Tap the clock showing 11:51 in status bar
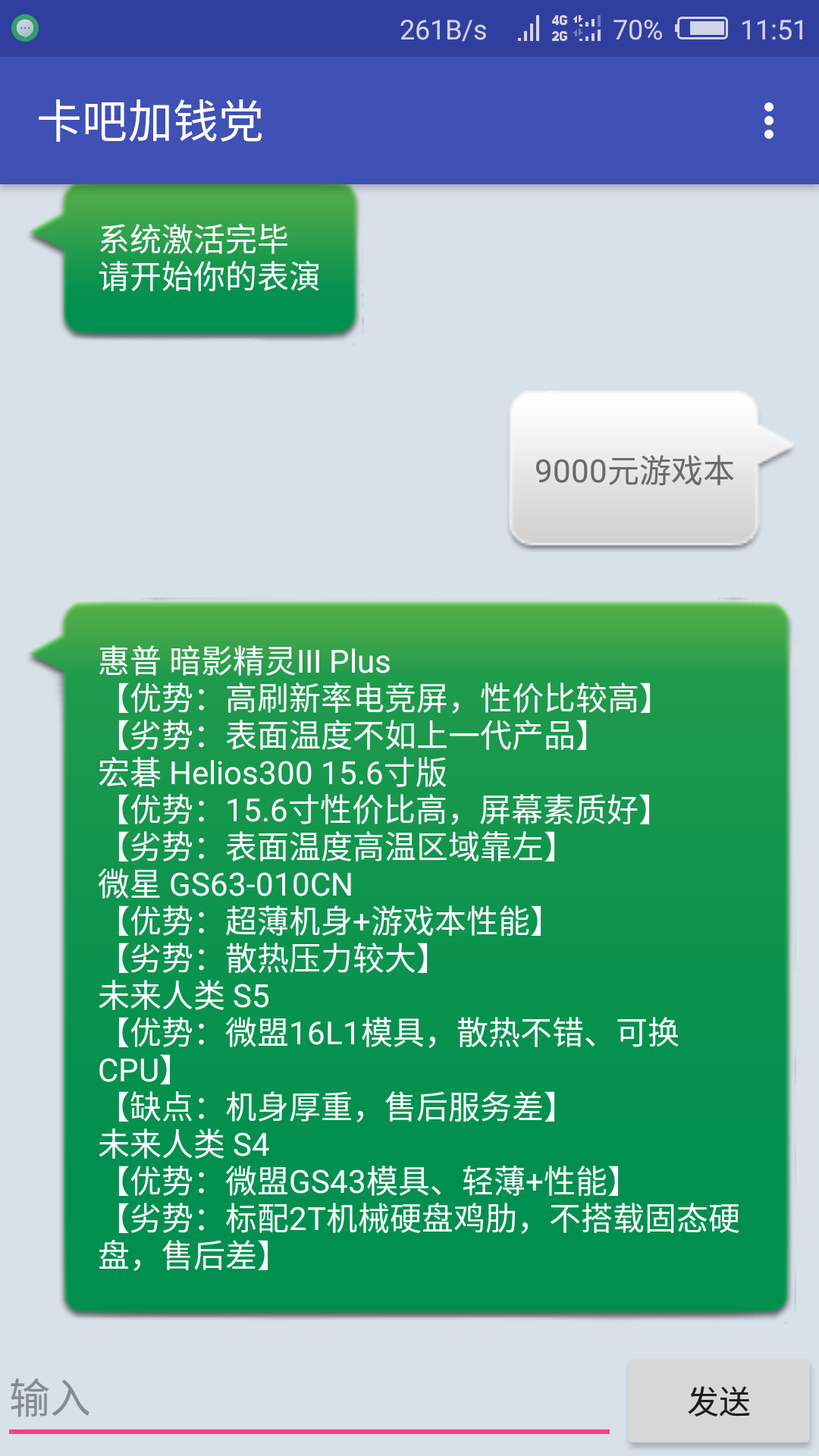Screen dimensions: 819x1456 coord(772,28)
